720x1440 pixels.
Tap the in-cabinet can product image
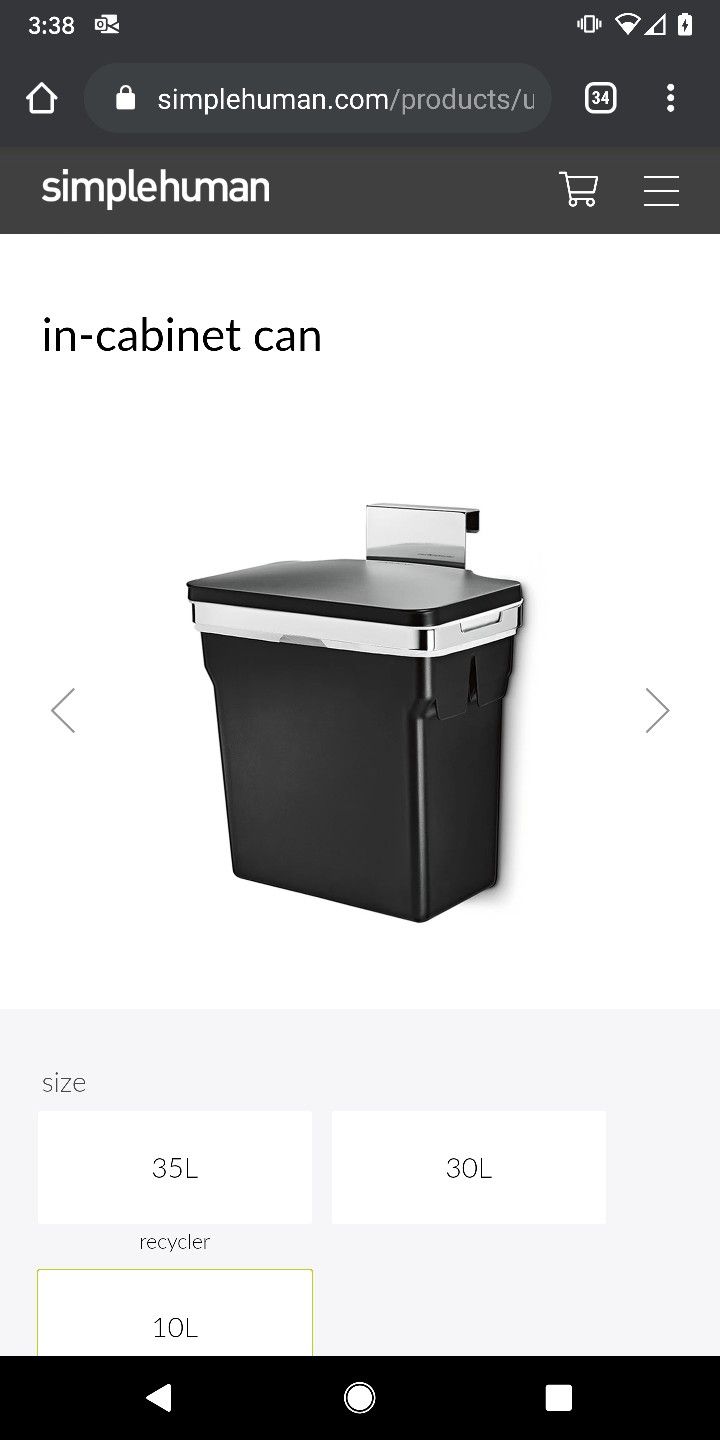[356, 711]
